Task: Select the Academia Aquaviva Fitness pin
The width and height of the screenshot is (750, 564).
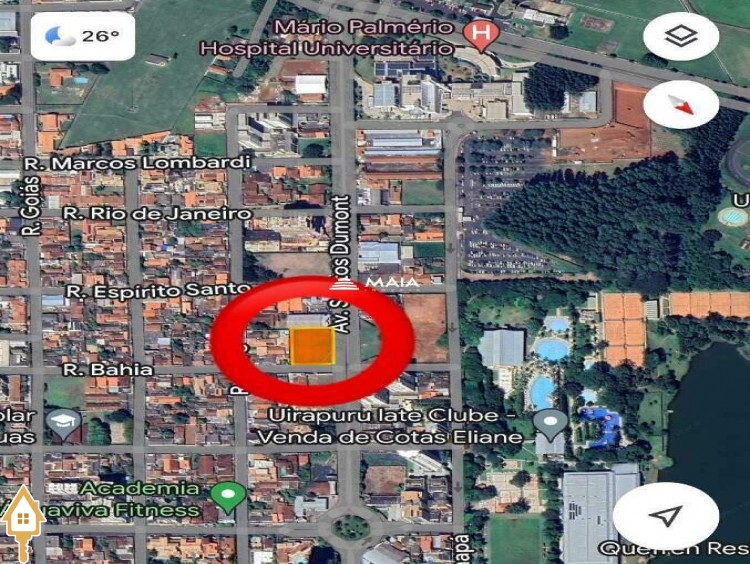Action: click(230, 495)
